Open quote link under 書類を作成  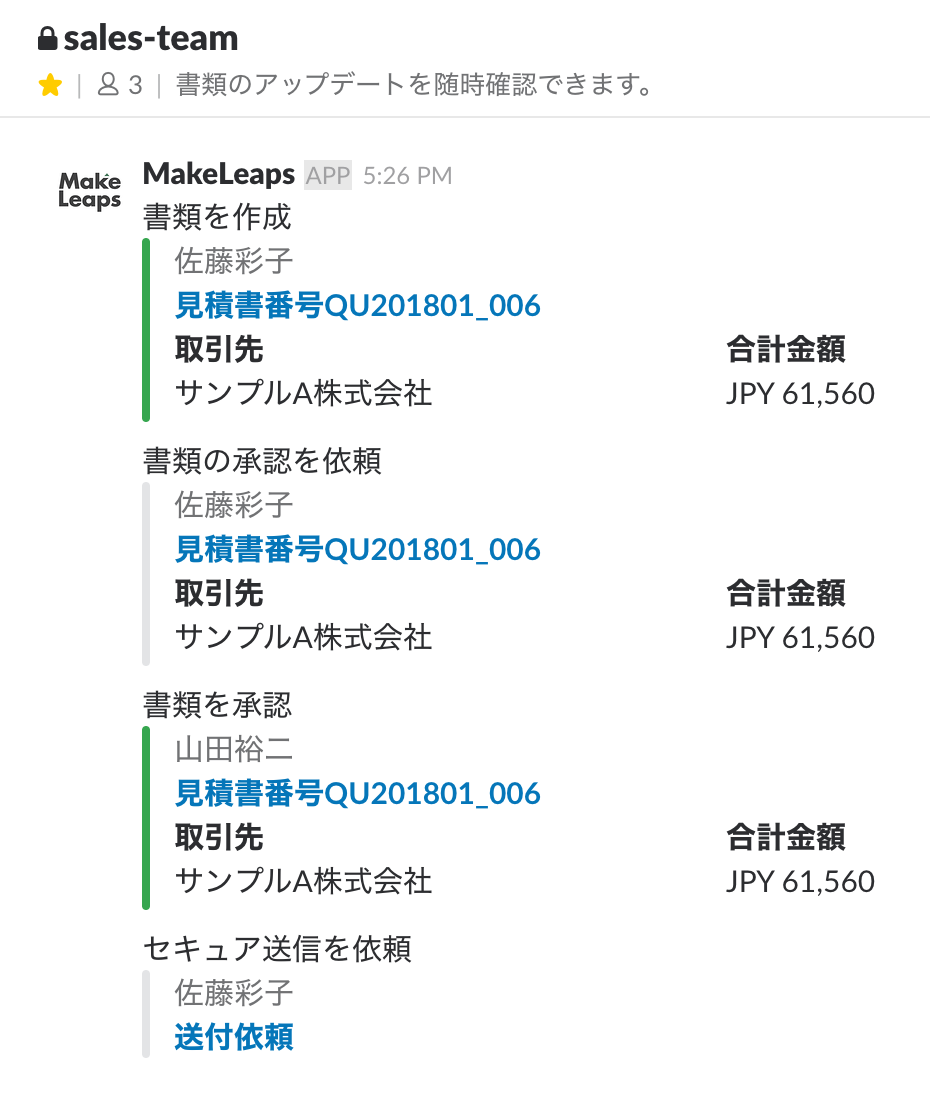point(357,305)
